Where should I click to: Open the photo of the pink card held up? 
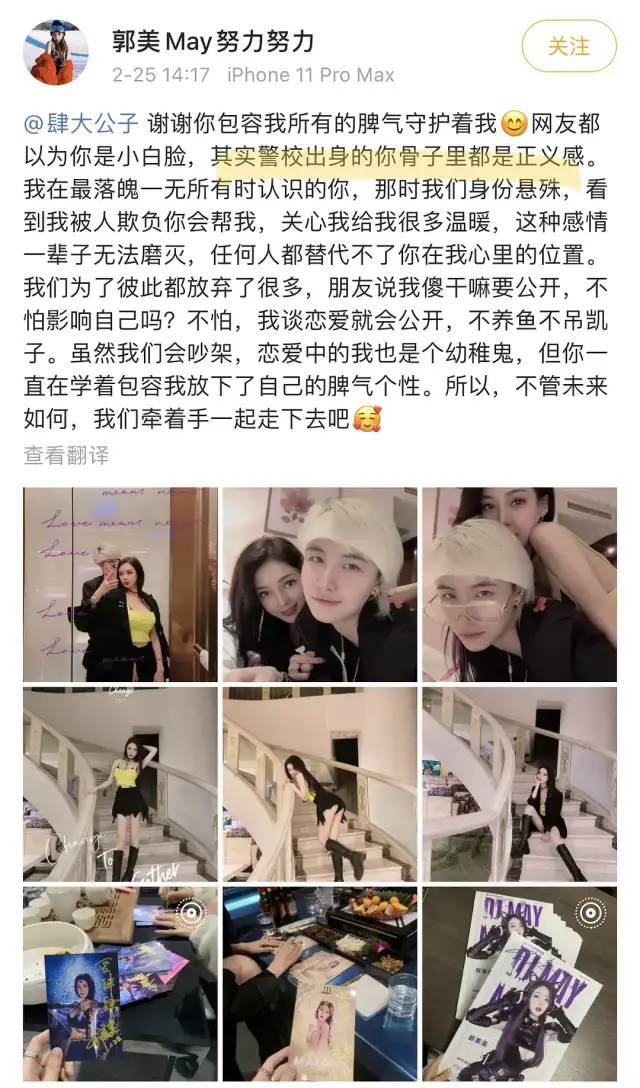pos(319,983)
